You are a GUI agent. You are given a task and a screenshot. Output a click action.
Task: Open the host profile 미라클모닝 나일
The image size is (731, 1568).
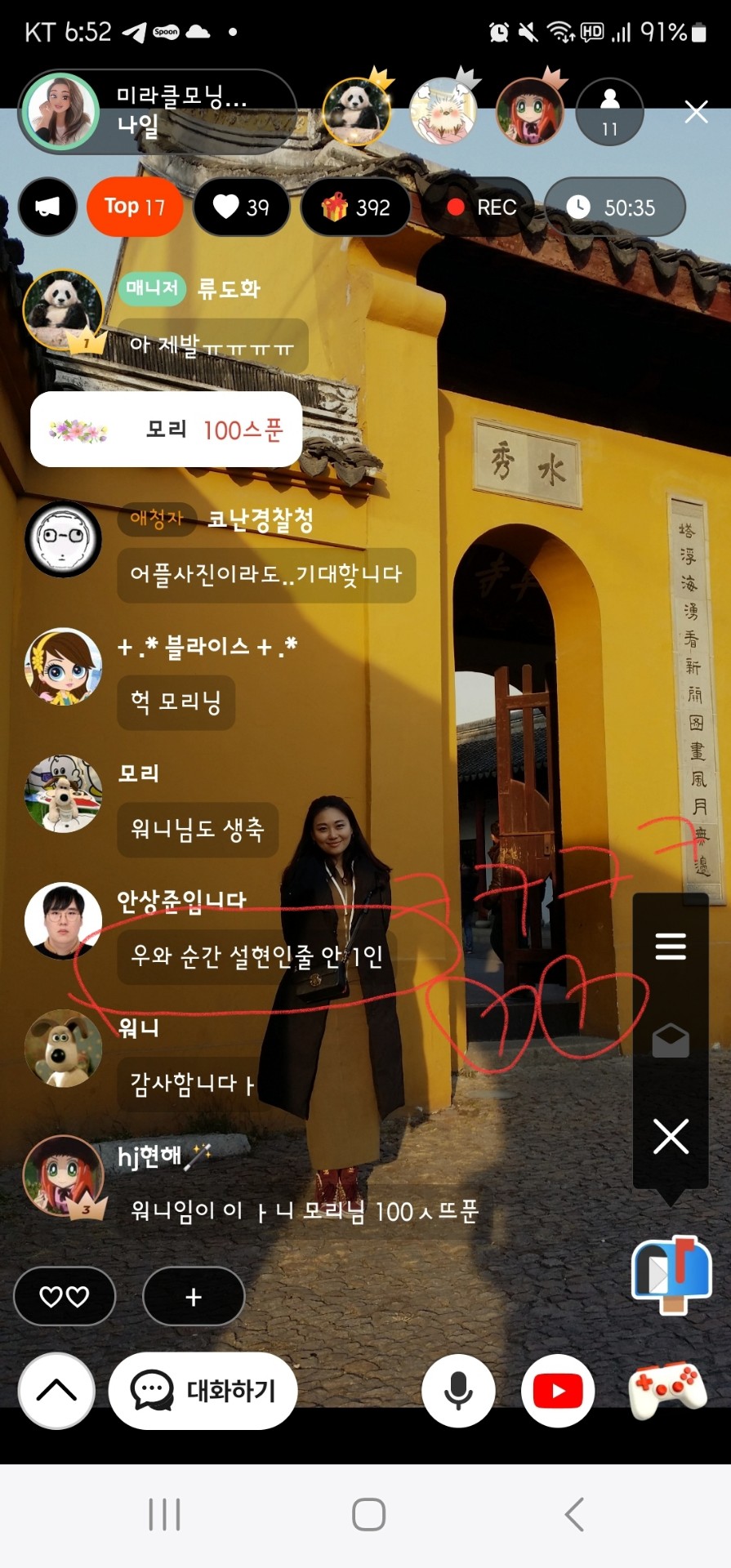coord(155,112)
